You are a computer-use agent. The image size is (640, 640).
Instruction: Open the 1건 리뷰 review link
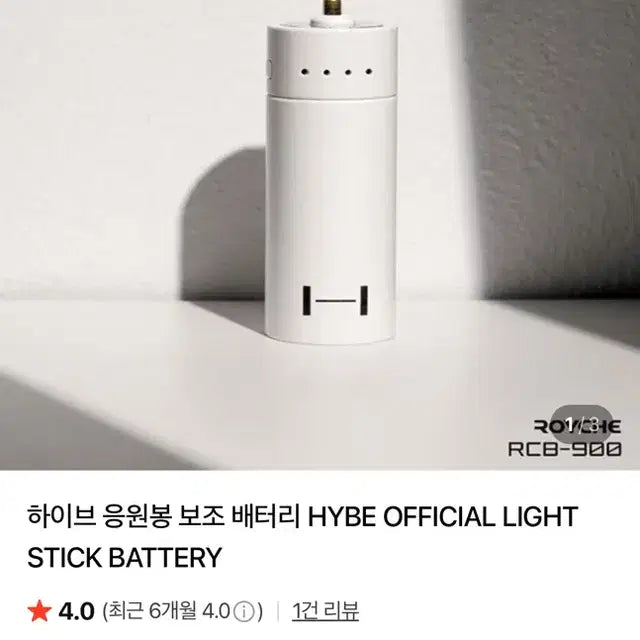tap(326, 609)
